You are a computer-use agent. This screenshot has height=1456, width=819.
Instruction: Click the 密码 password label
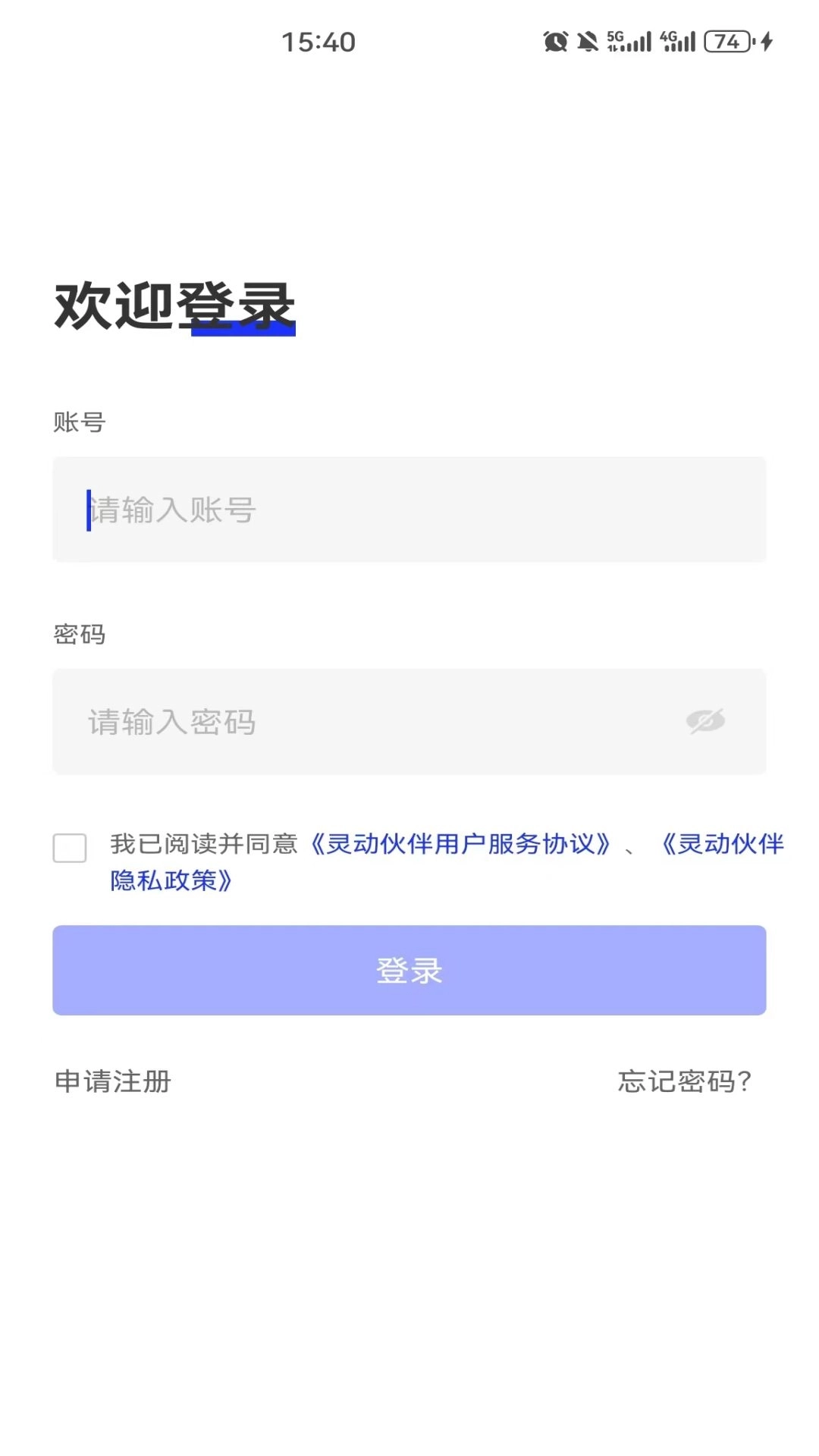[x=80, y=635]
